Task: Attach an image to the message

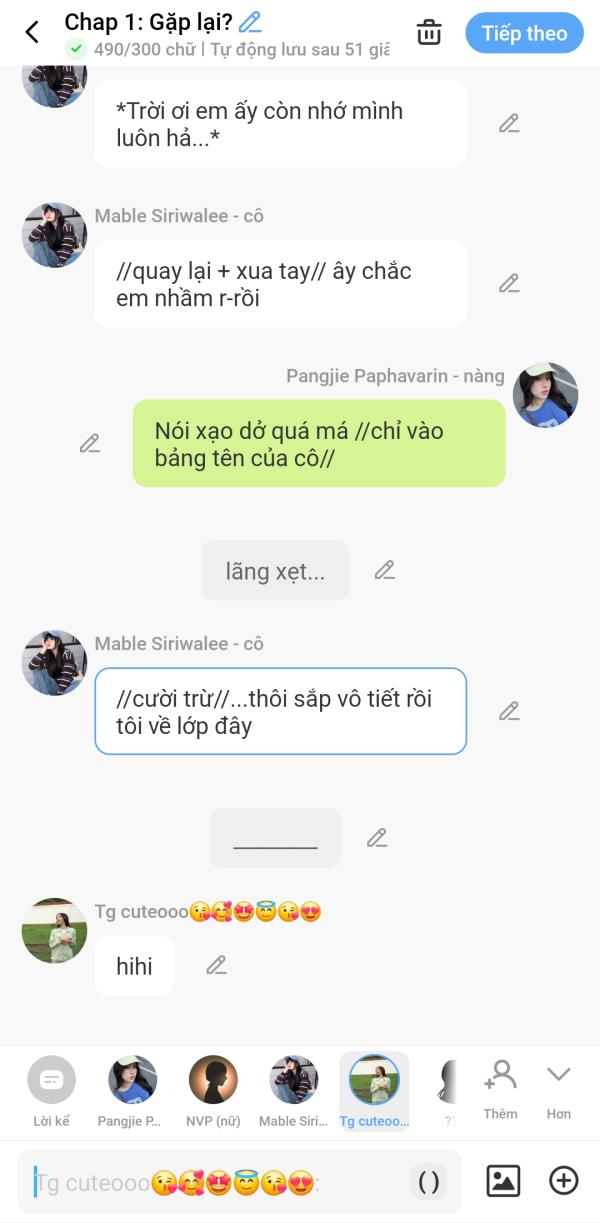Action: 503,1181
